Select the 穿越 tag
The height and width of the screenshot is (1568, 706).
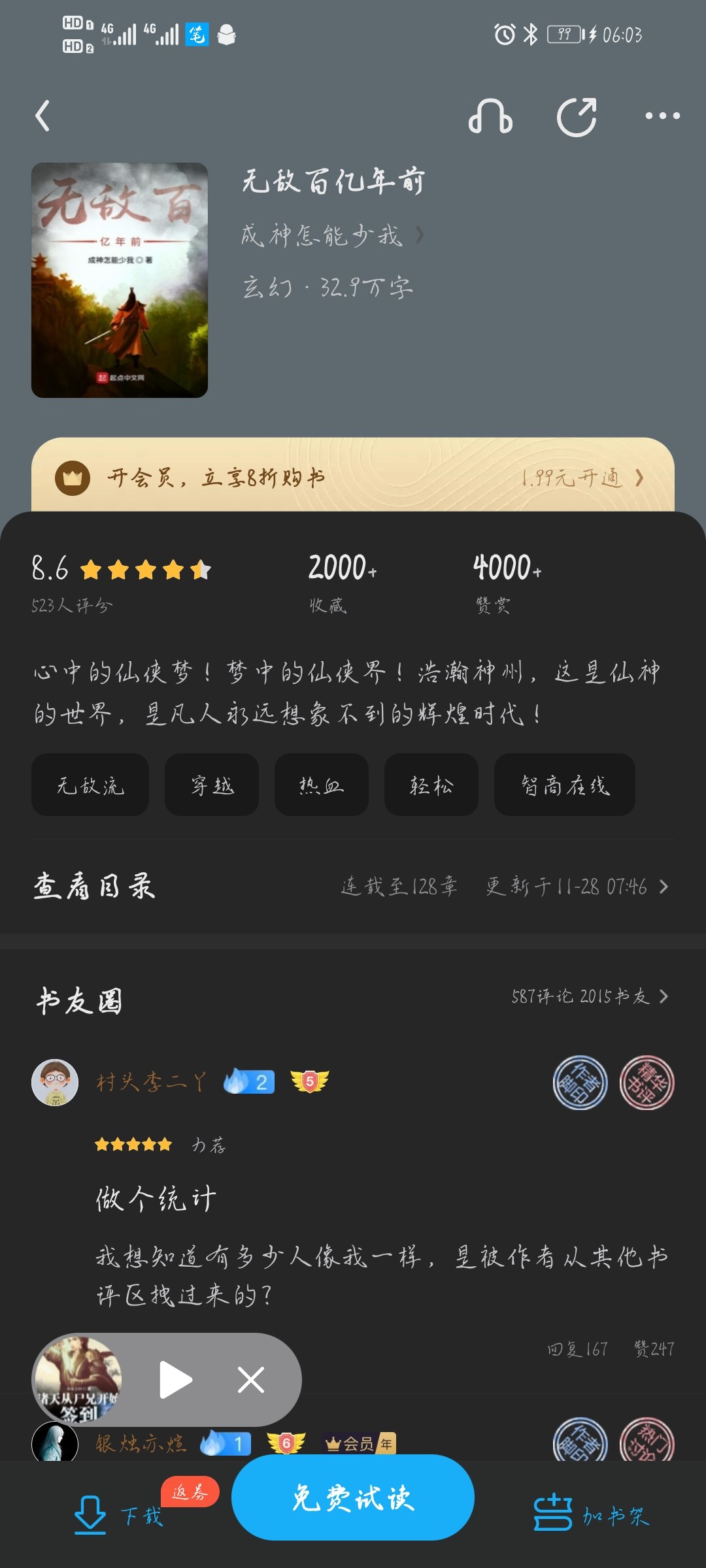point(212,785)
